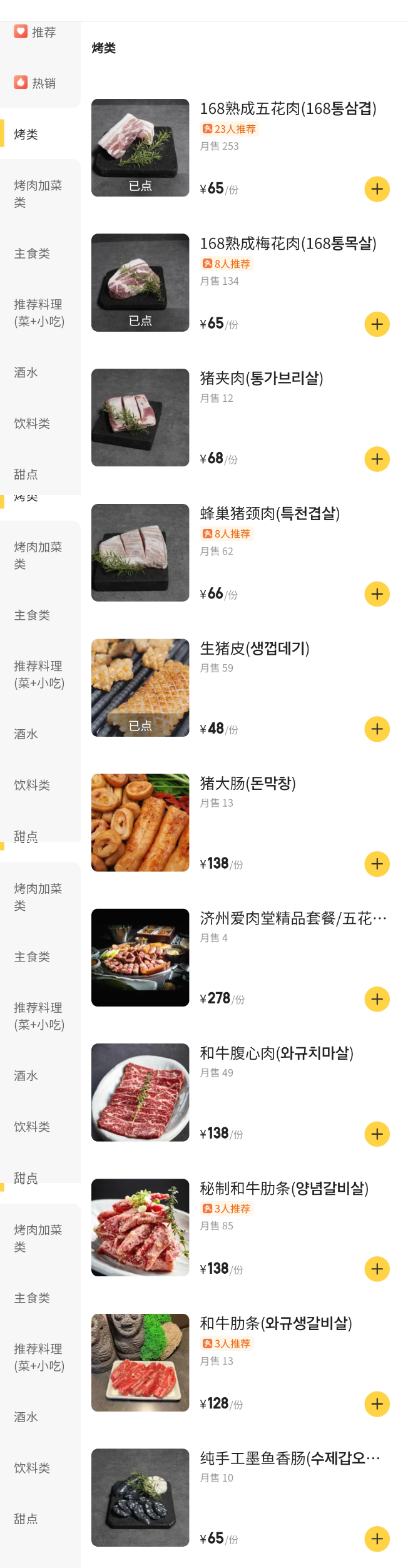Add one 生猪皮 with the plus button
This screenshot has width=408, height=1568.
pyautogui.click(x=377, y=729)
